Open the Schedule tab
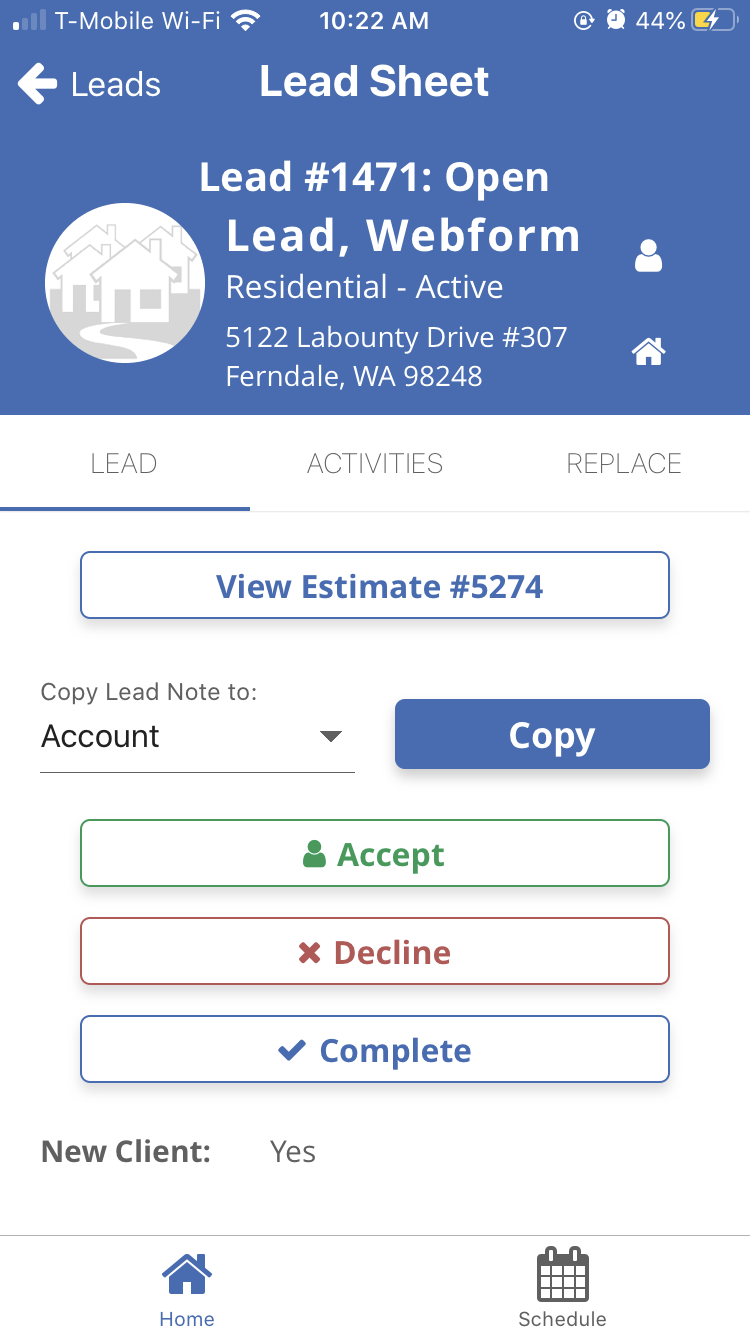Viewport: 750px width, 1334px height. pos(562,1288)
